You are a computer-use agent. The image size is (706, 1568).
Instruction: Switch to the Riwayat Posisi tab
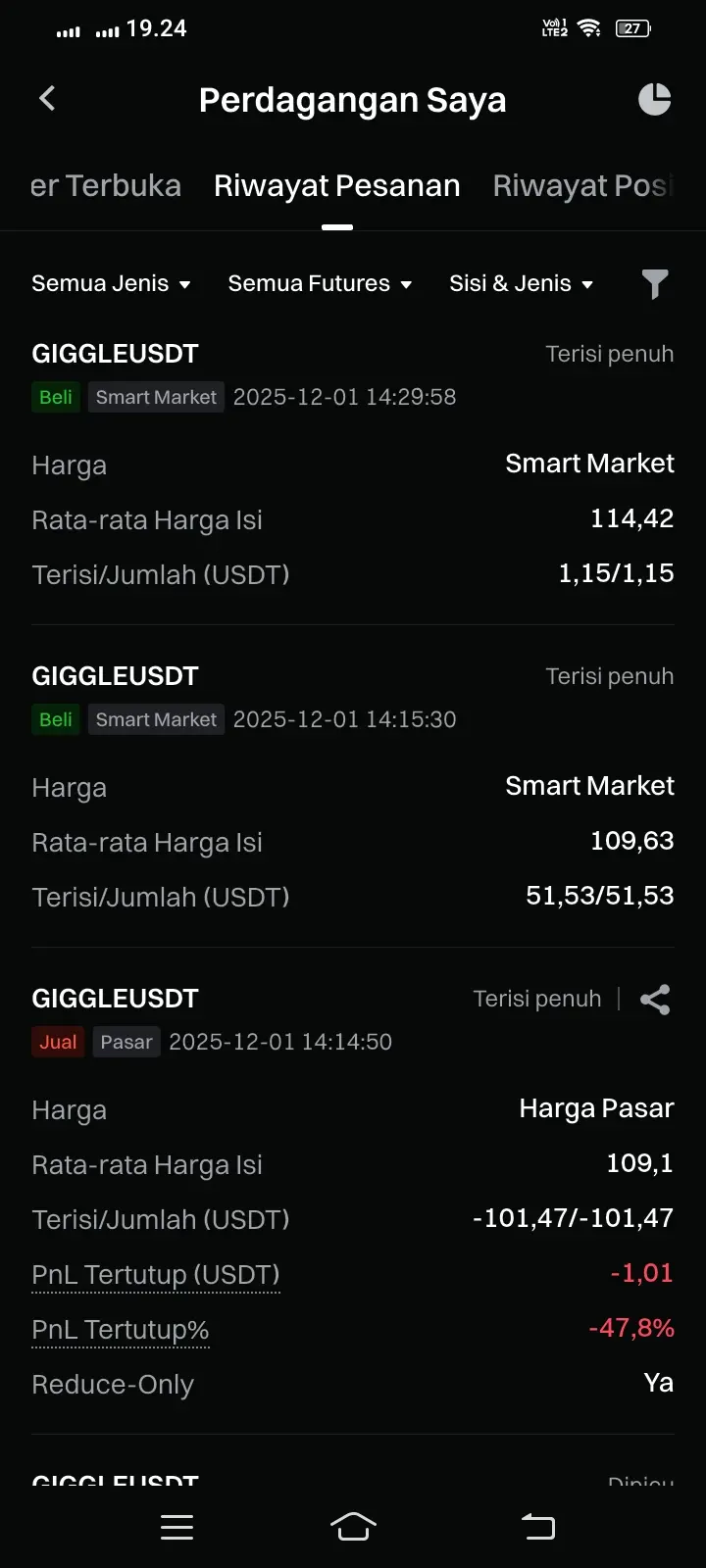(x=582, y=185)
